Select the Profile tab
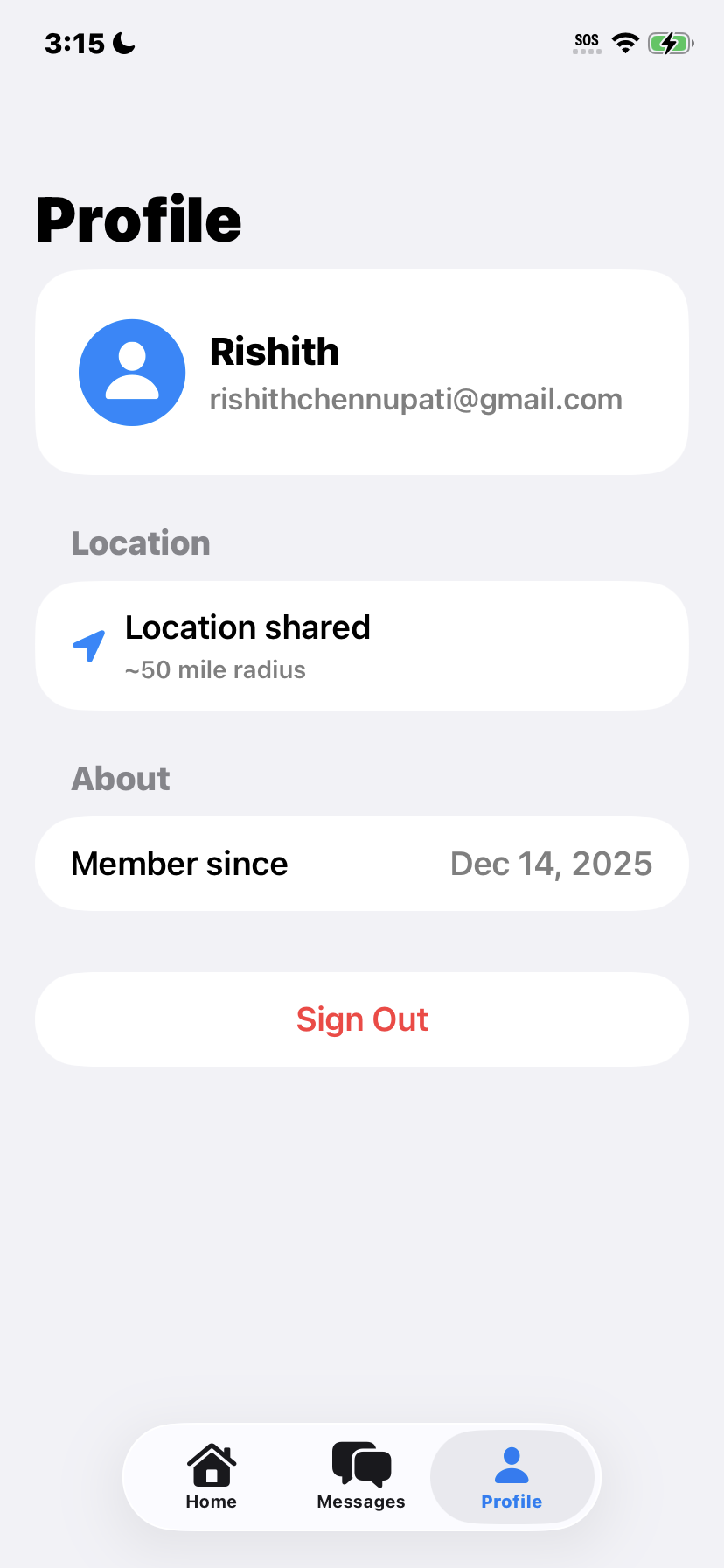724x1568 pixels. click(512, 1477)
